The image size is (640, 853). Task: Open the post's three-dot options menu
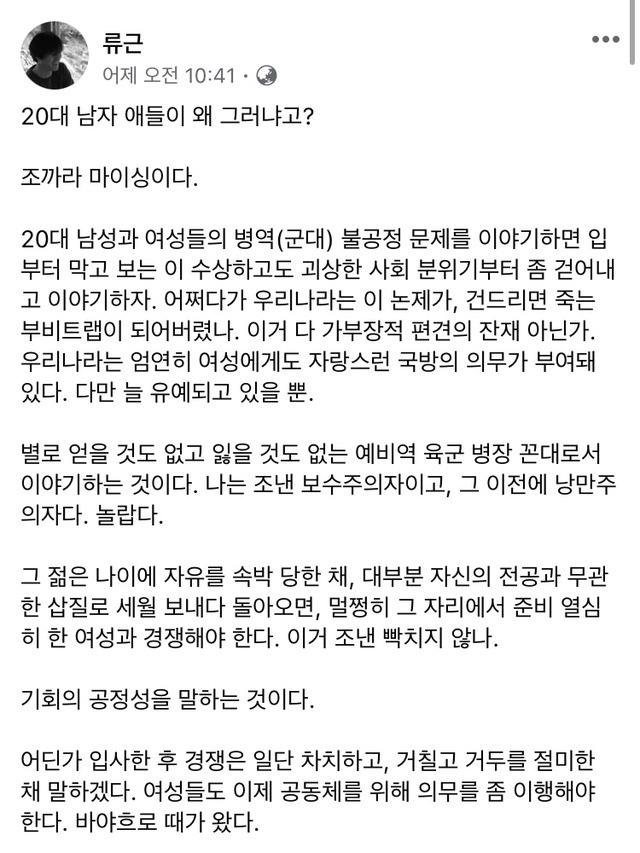coord(606,40)
